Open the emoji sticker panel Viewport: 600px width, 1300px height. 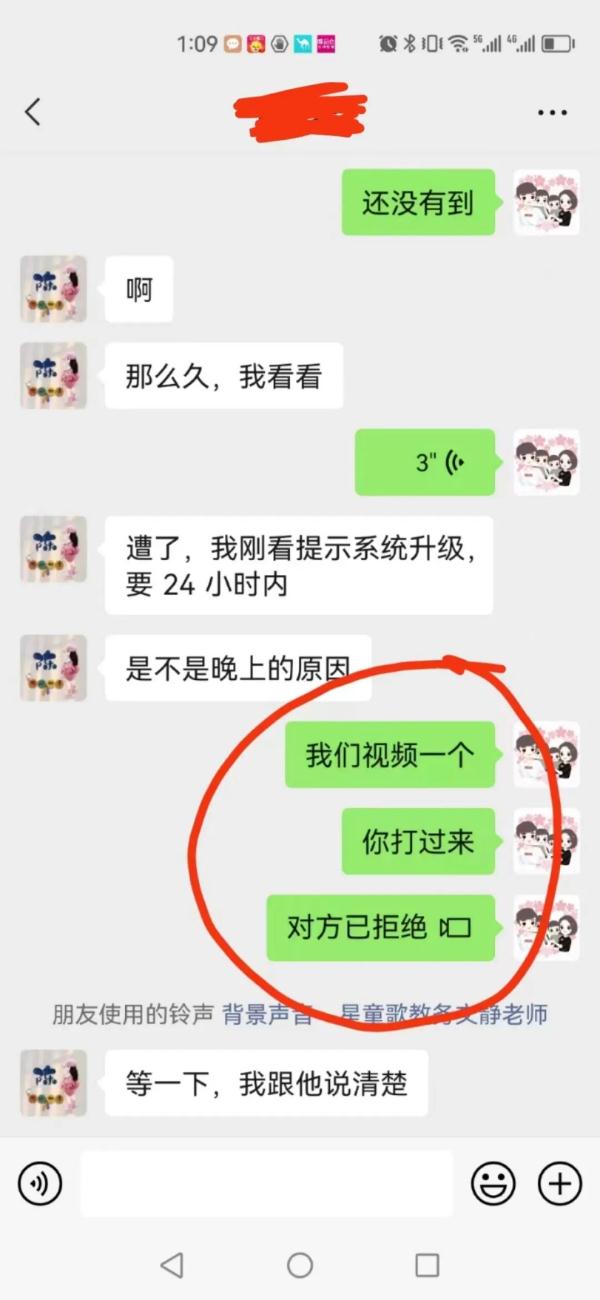pyautogui.click(x=493, y=1184)
